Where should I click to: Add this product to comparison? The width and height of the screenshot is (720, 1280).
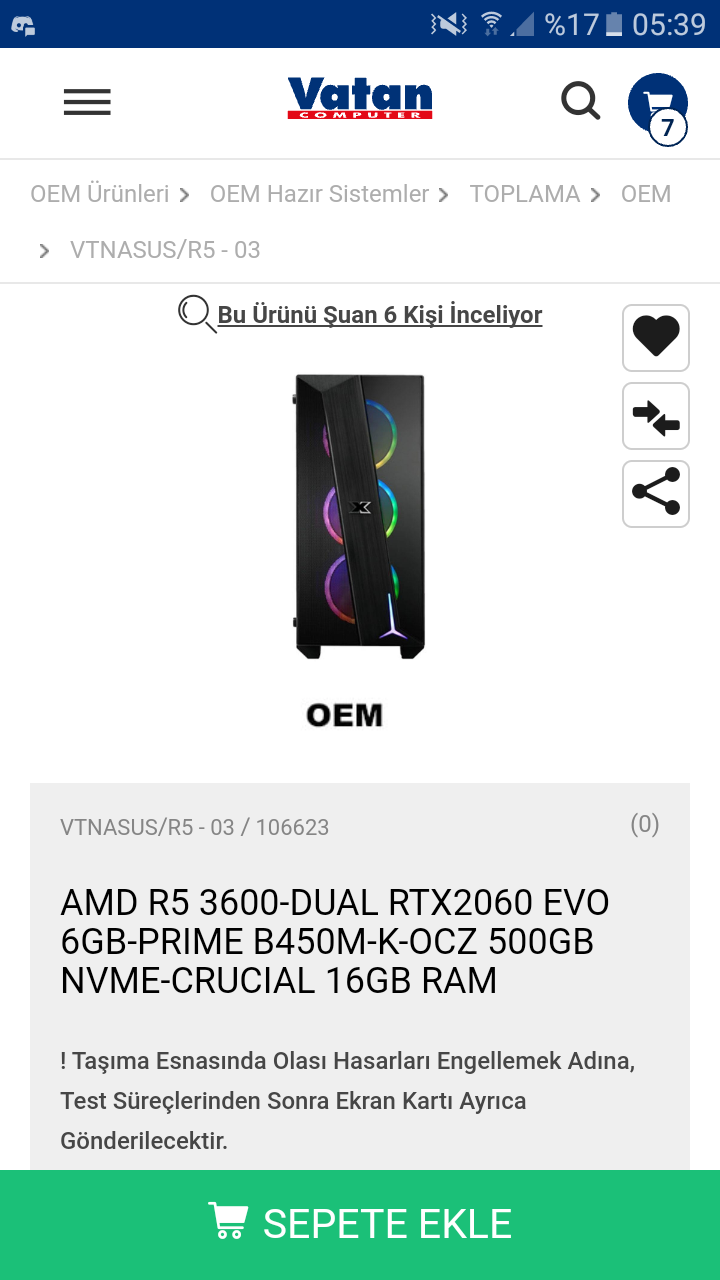click(x=656, y=416)
